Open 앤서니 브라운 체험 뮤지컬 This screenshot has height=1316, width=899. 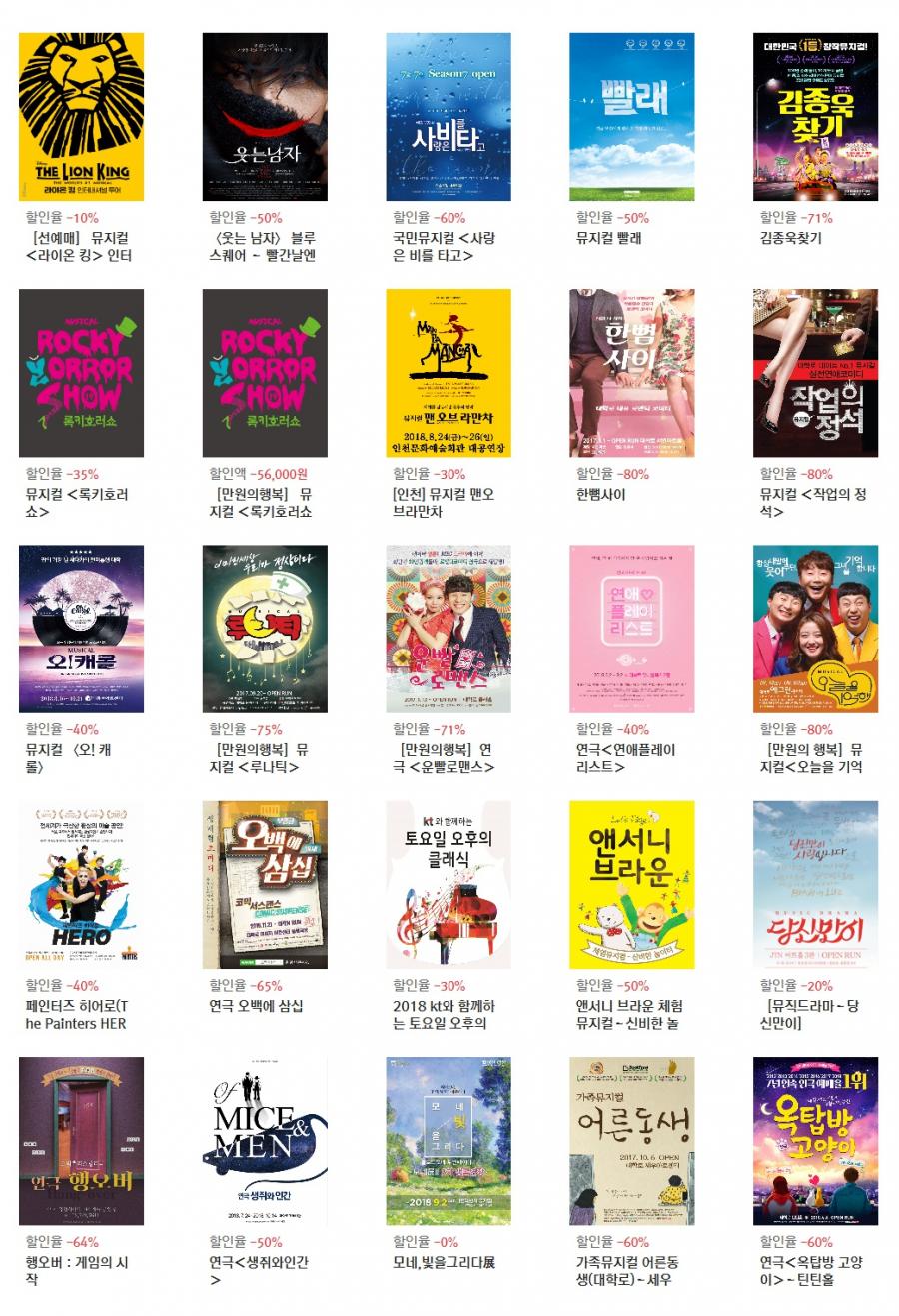(x=632, y=884)
